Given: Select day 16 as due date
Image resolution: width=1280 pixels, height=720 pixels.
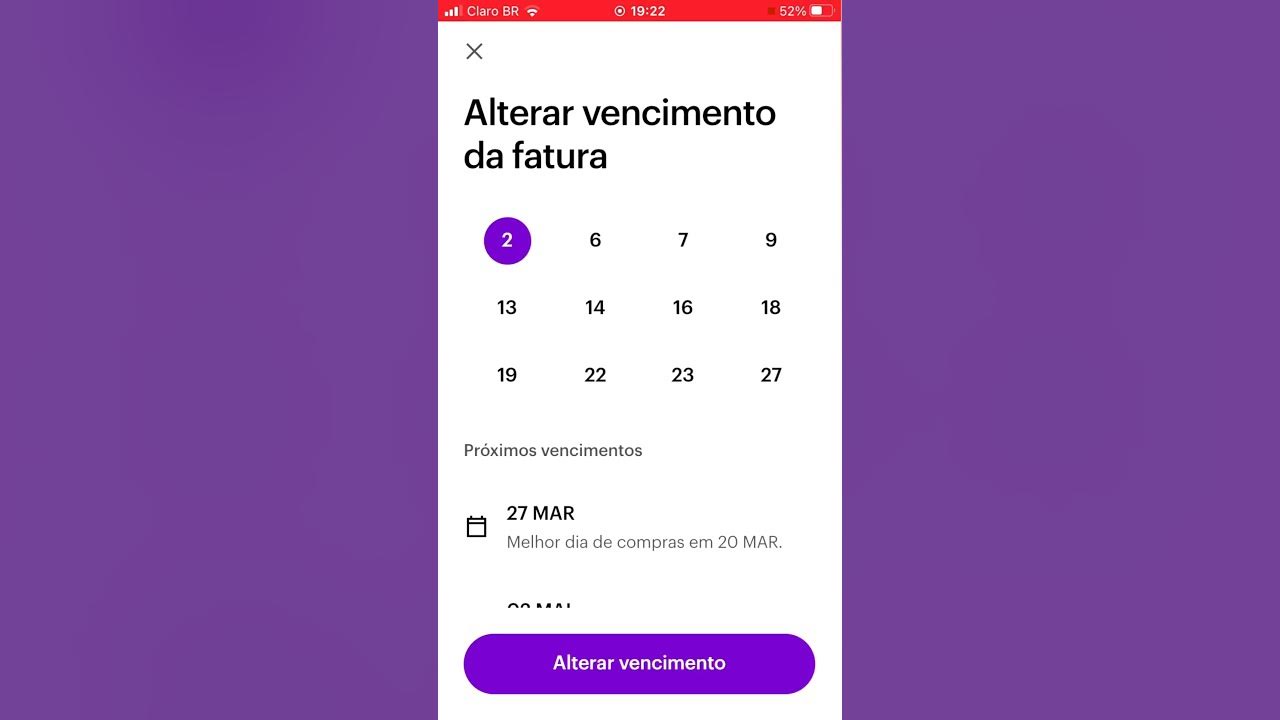Looking at the screenshot, I should (683, 307).
